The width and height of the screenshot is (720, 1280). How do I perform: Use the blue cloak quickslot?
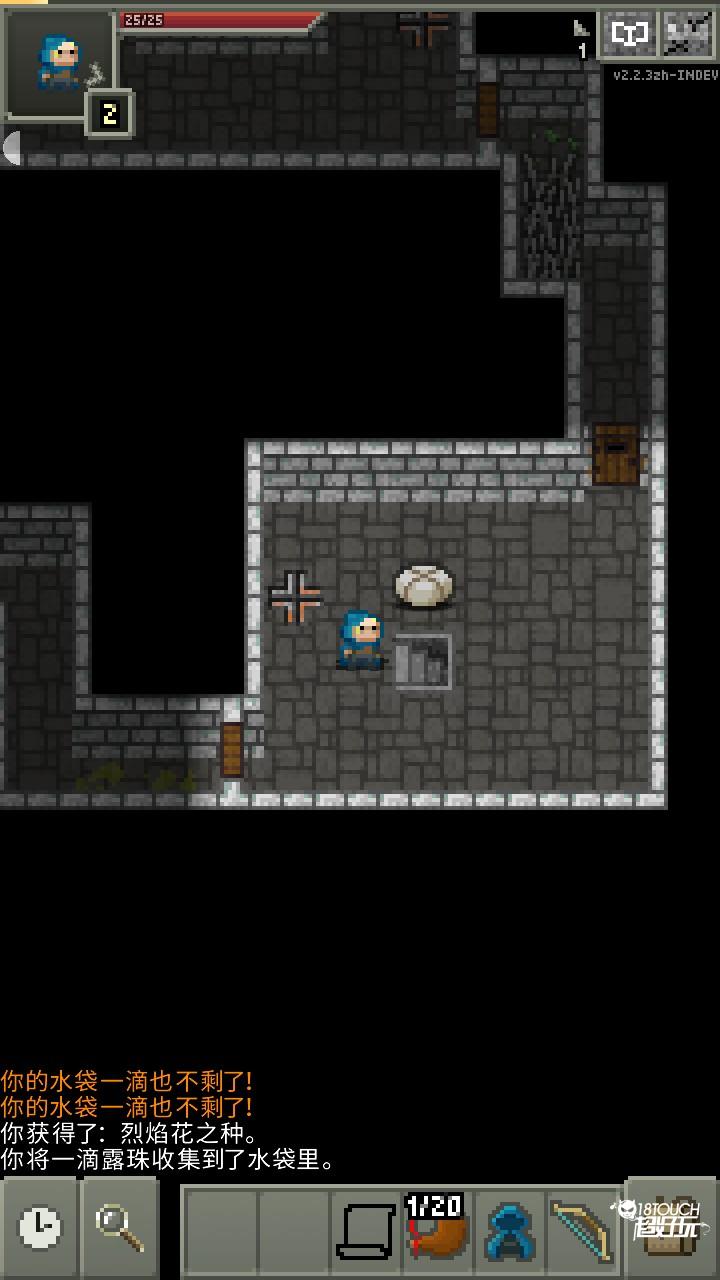pyautogui.click(x=509, y=1232)
